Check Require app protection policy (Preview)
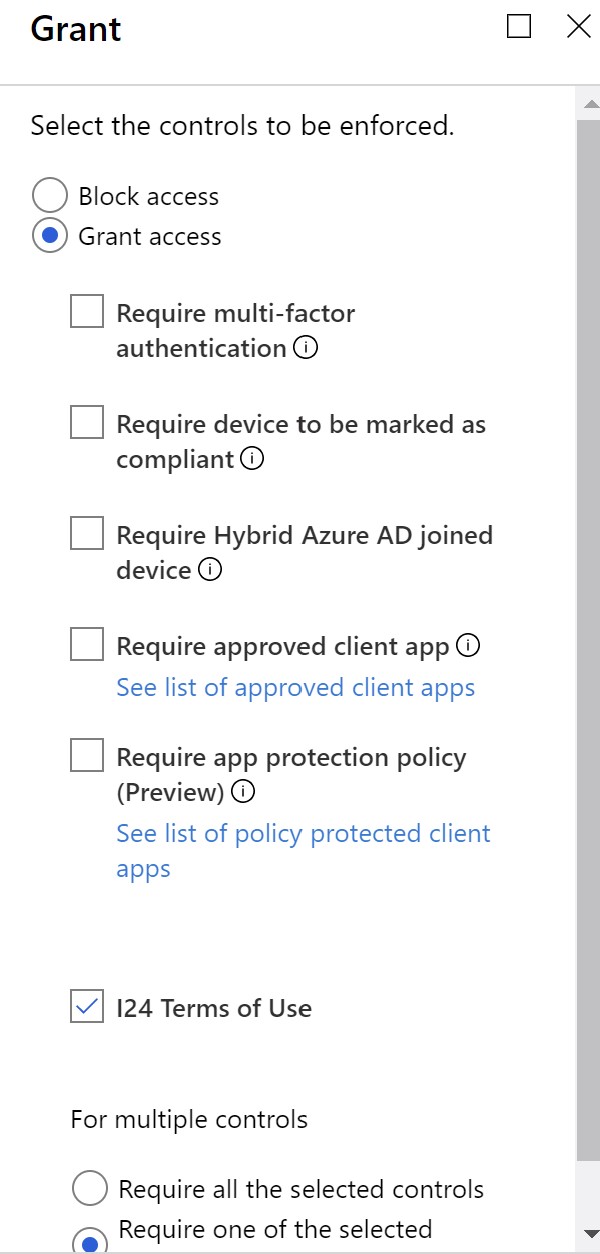Image resolution: width=600 pixels, height=1254 pixels. pos(87,754)
